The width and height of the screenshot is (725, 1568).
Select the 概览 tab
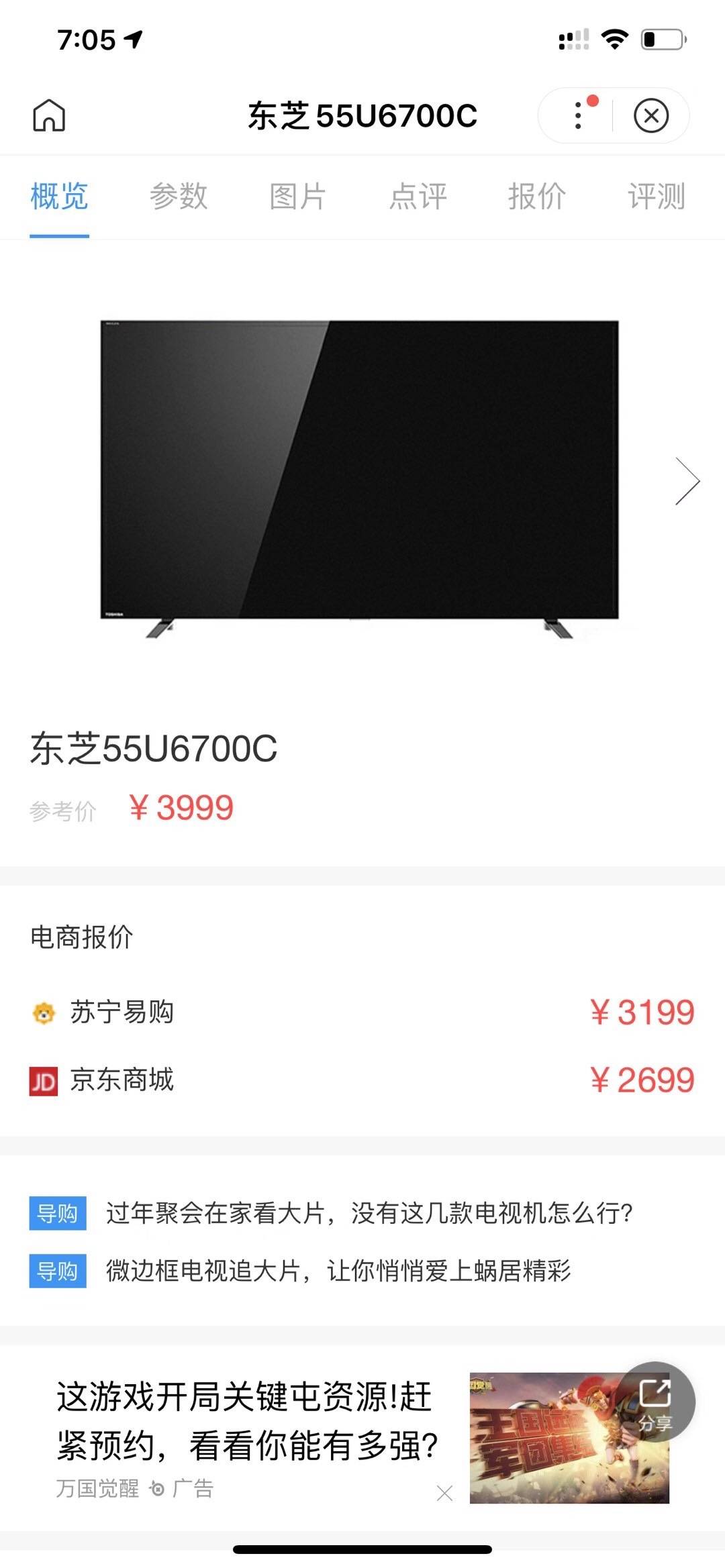(59, 197)
